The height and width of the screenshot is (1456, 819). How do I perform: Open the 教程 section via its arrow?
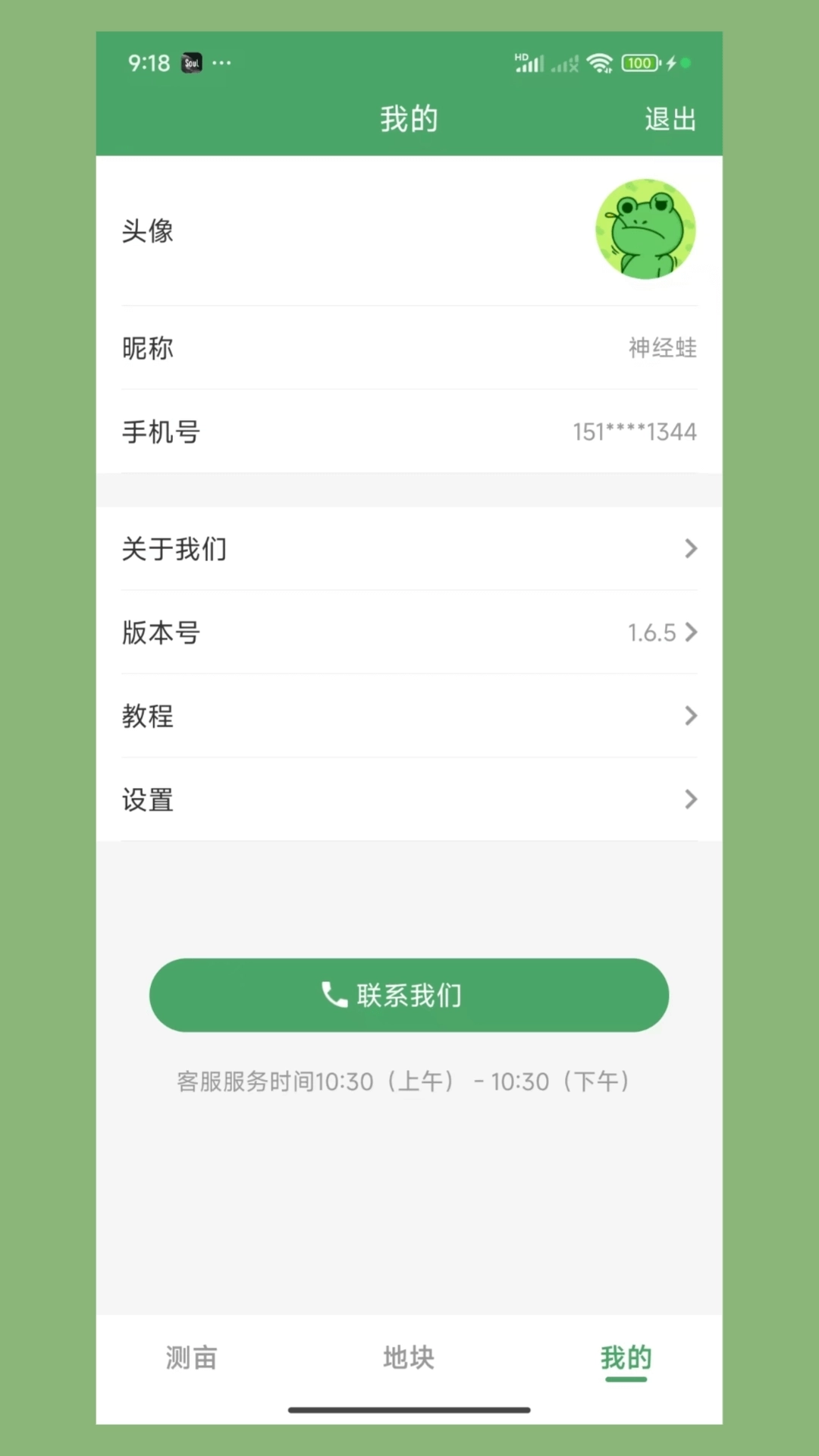tap(691, 716)
